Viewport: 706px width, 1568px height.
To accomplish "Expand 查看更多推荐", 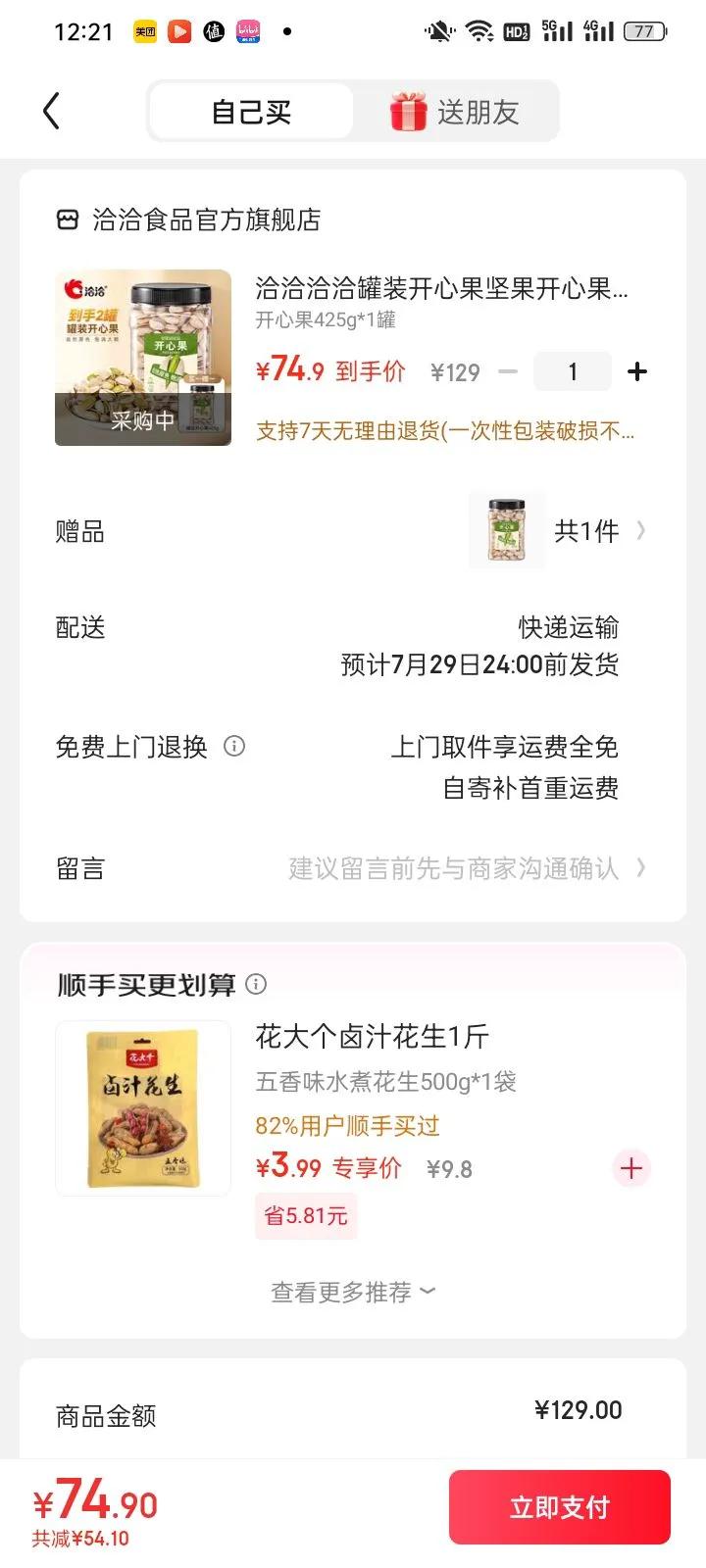I will coord(353,1293).
